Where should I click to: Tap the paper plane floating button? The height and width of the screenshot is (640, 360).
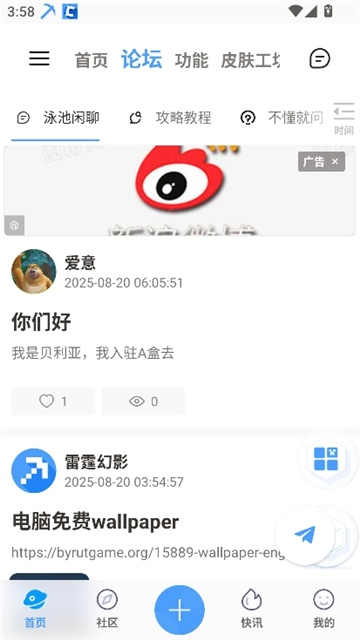(x=305, y=534)
